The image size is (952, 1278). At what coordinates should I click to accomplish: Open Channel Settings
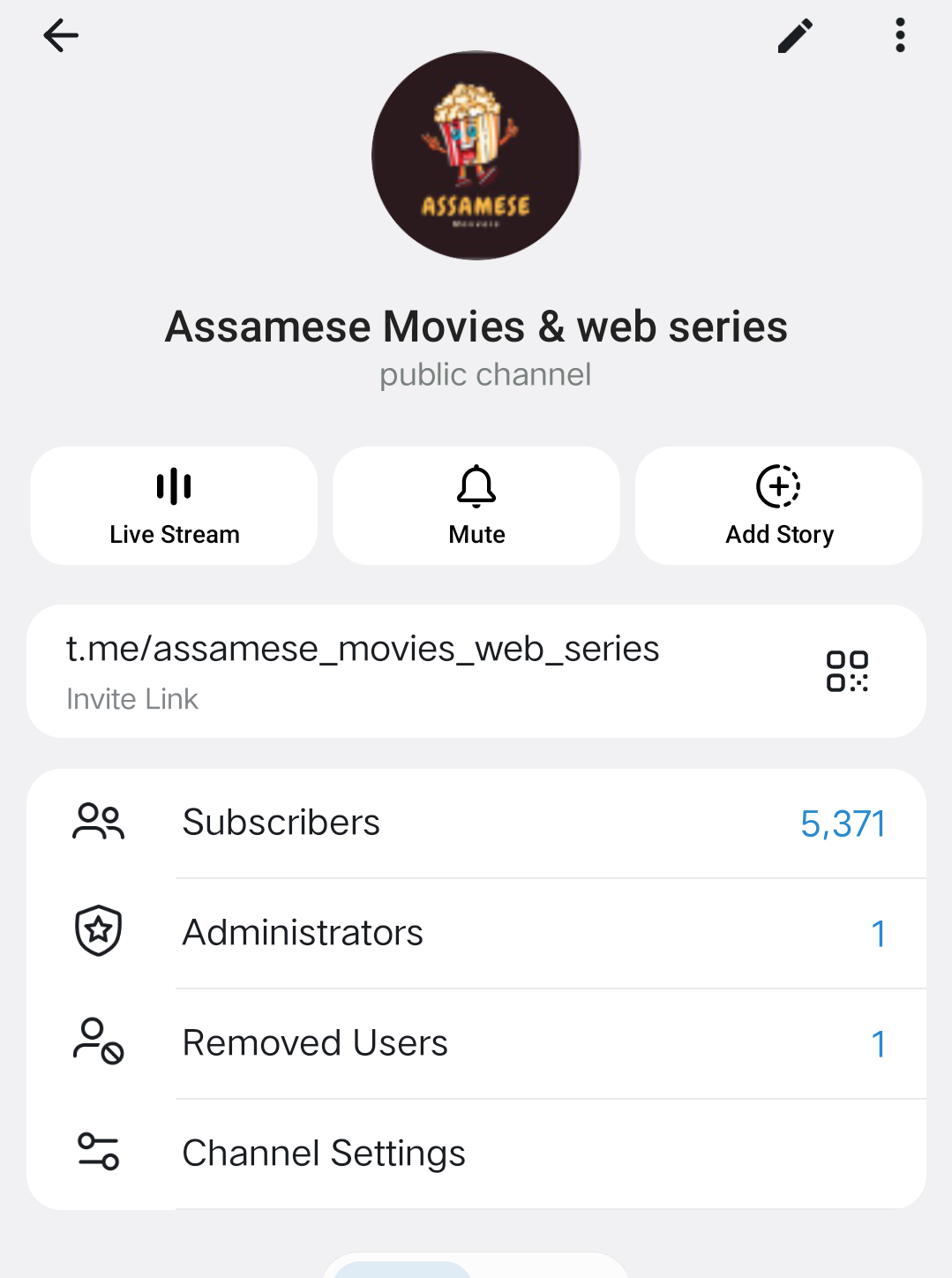[x=476, y=1154]
